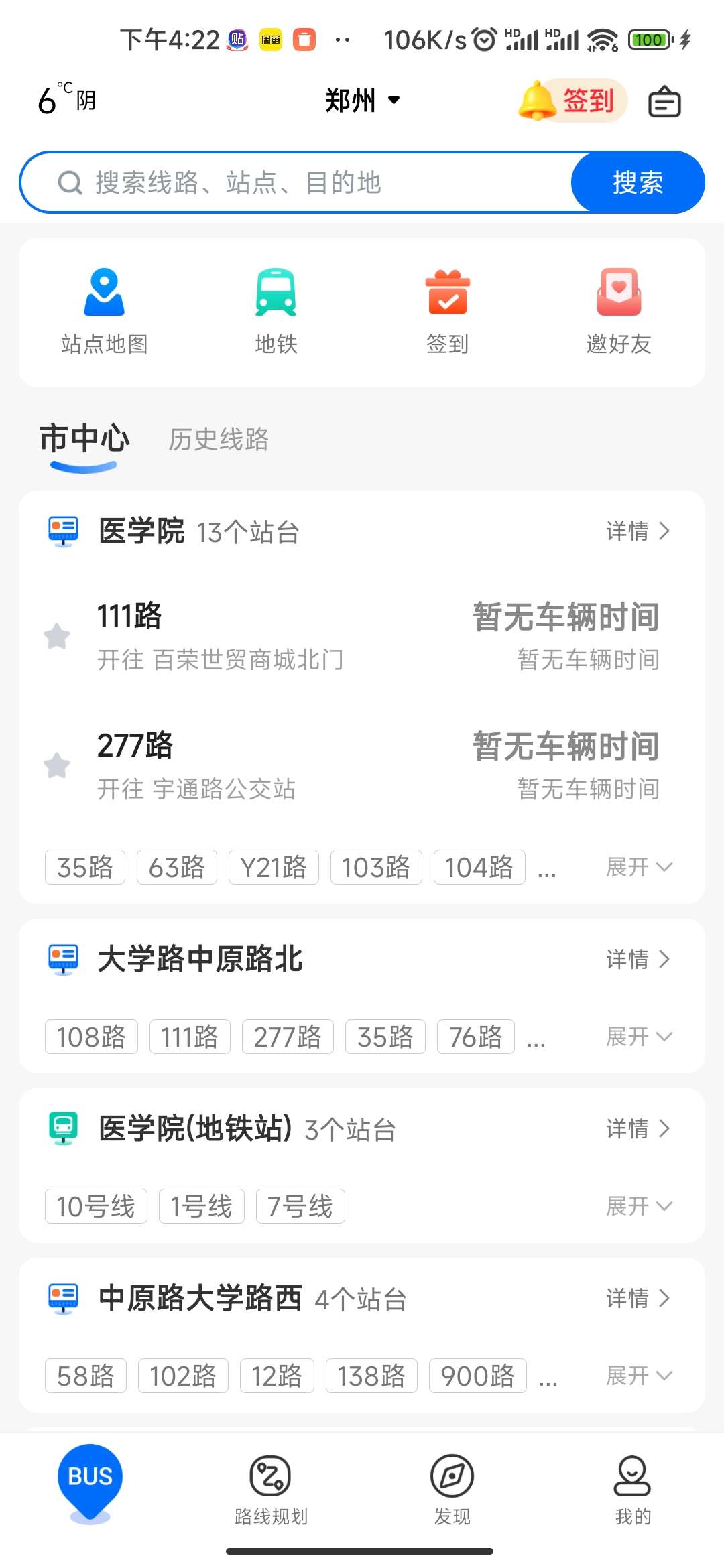Toggle favorite star for 277路
724x1568 pixels.
pyautogui.click(x=57, y=766)
